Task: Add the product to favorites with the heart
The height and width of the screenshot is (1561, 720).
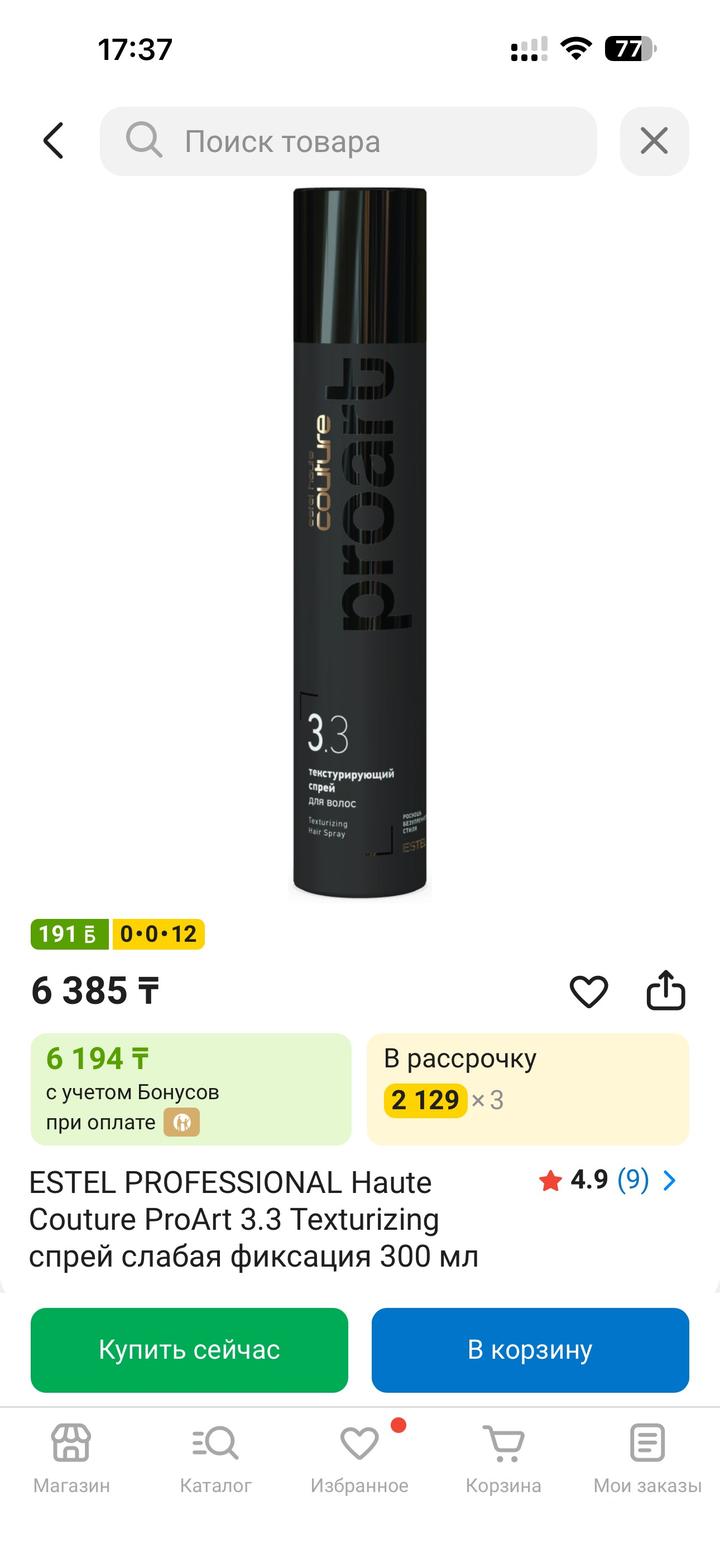Action: [588, 991]
